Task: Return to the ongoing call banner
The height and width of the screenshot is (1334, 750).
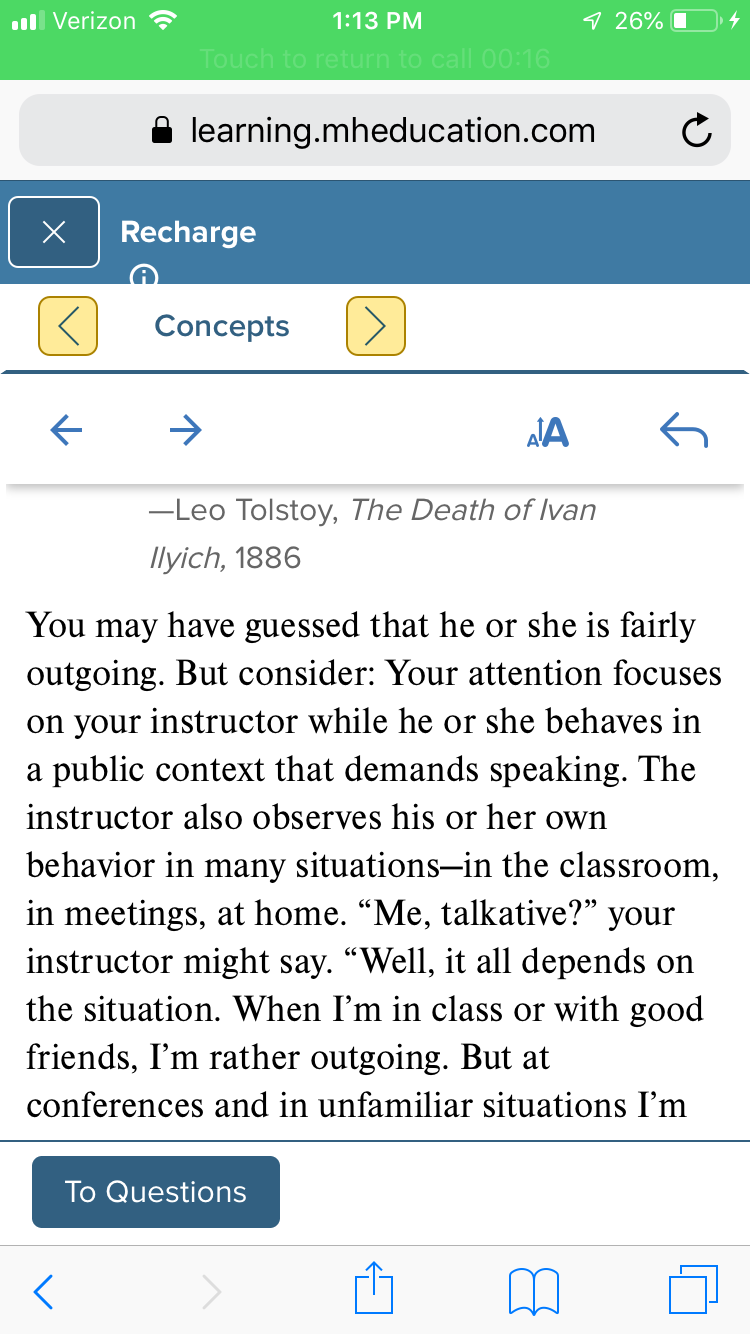Action: click(x=375, y=59)
